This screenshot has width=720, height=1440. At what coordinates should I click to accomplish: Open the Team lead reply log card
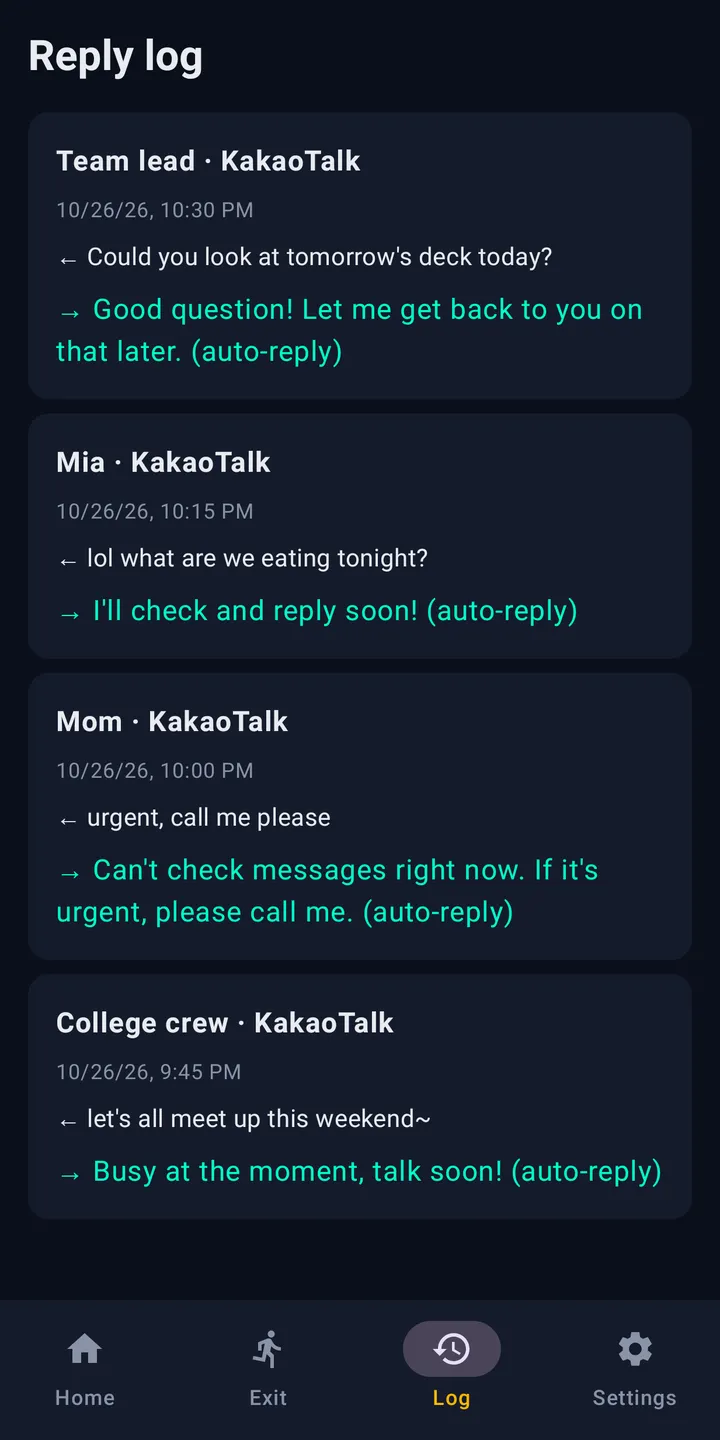tap(360, 256)
